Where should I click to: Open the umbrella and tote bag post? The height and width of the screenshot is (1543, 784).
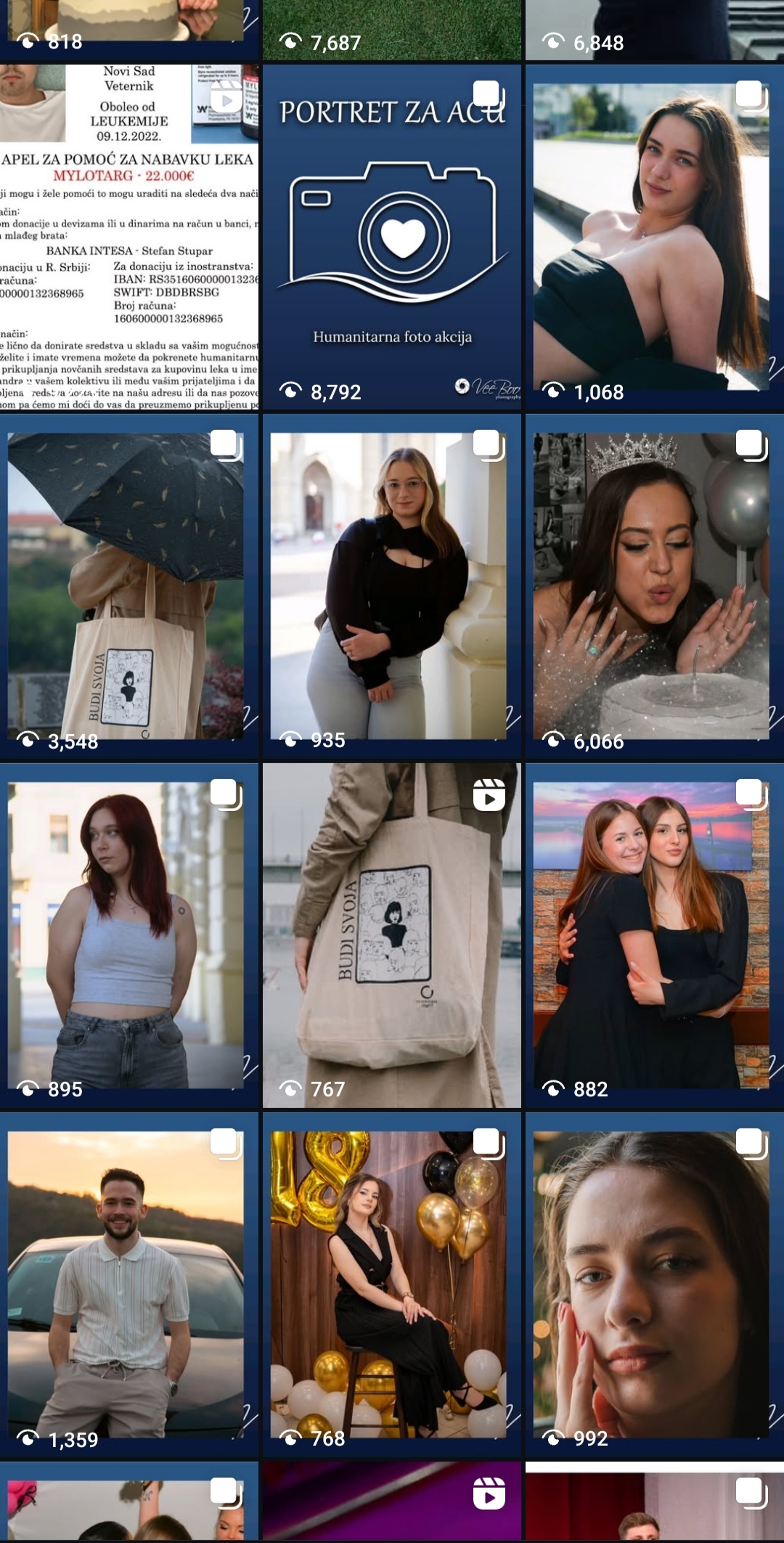[129, 586]
